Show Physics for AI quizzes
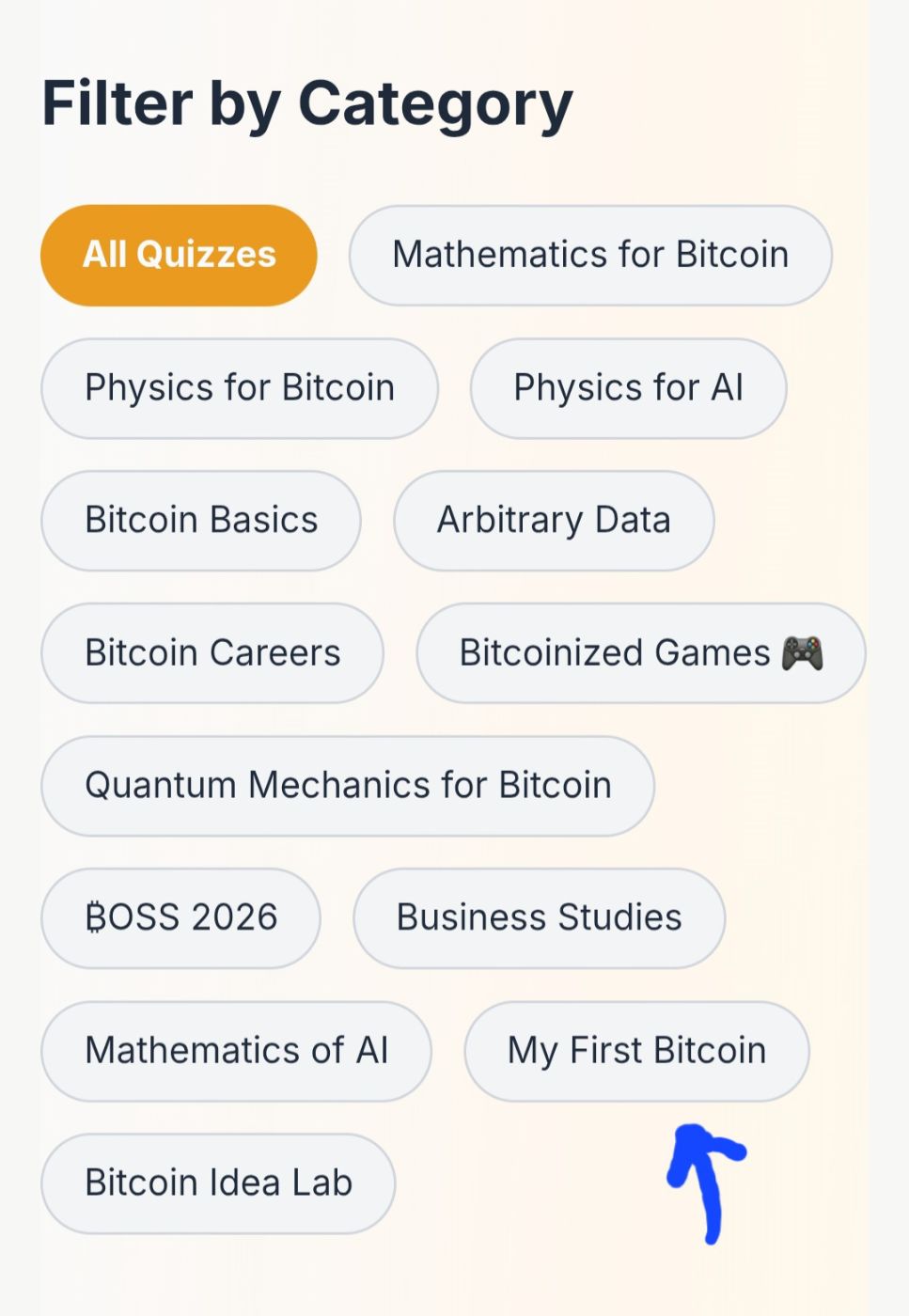This screenshot has height=1316, width=909. tap(628, 387)
